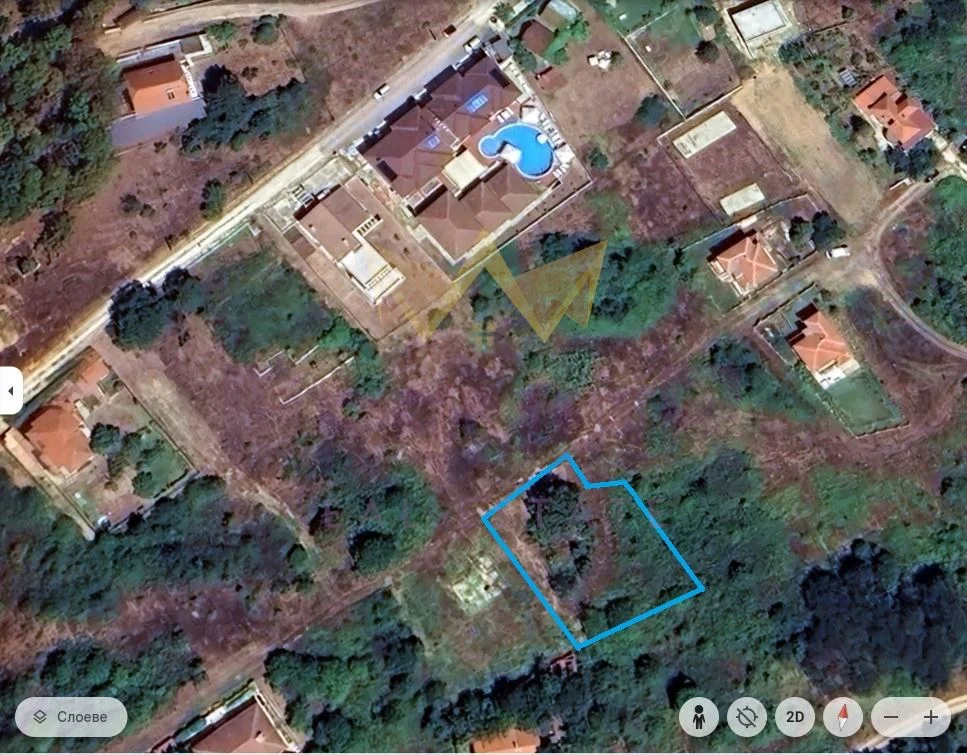This screenshot has height=755, width=967.
Task: Open the Слоеве layers menu
Action: coord(71,717)
